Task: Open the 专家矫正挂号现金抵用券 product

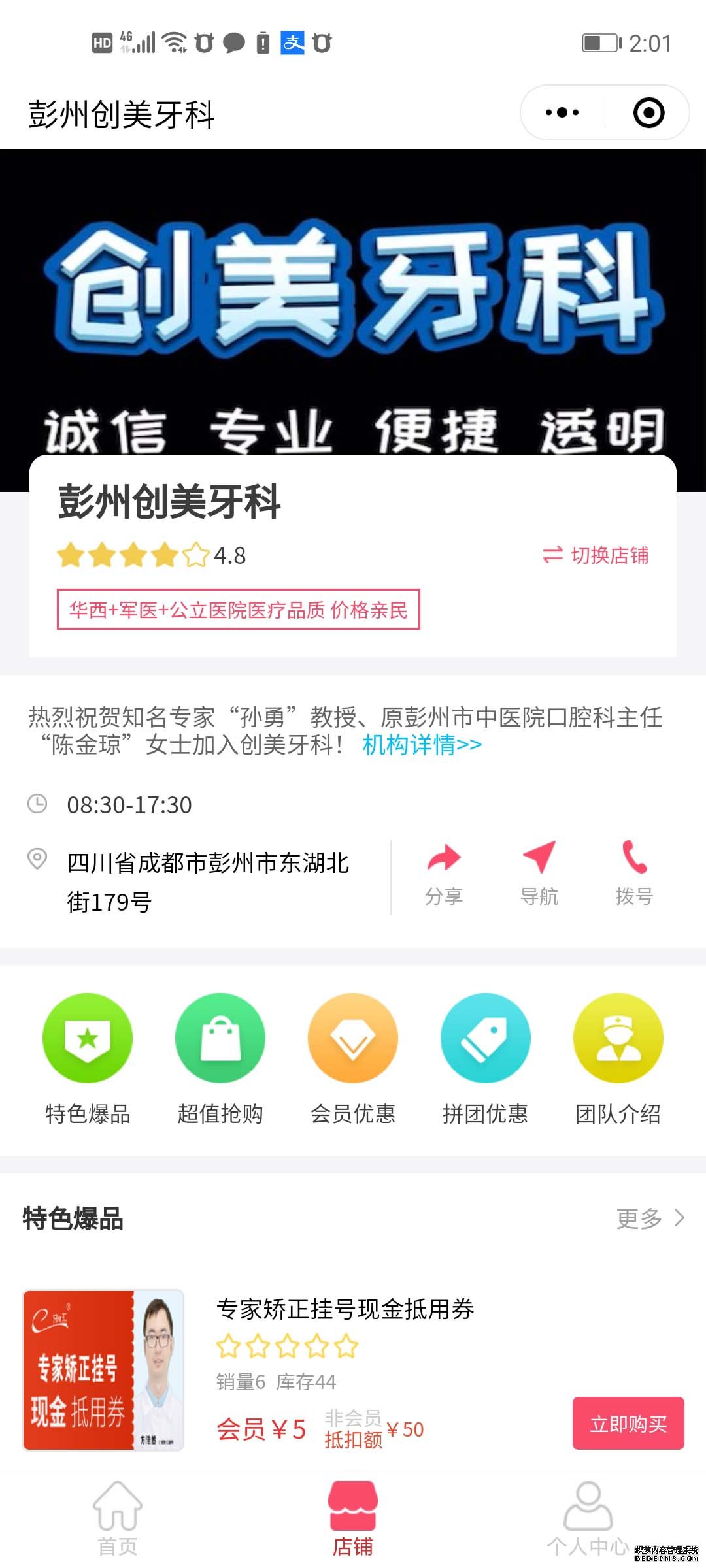Action: coord(345,1309)
